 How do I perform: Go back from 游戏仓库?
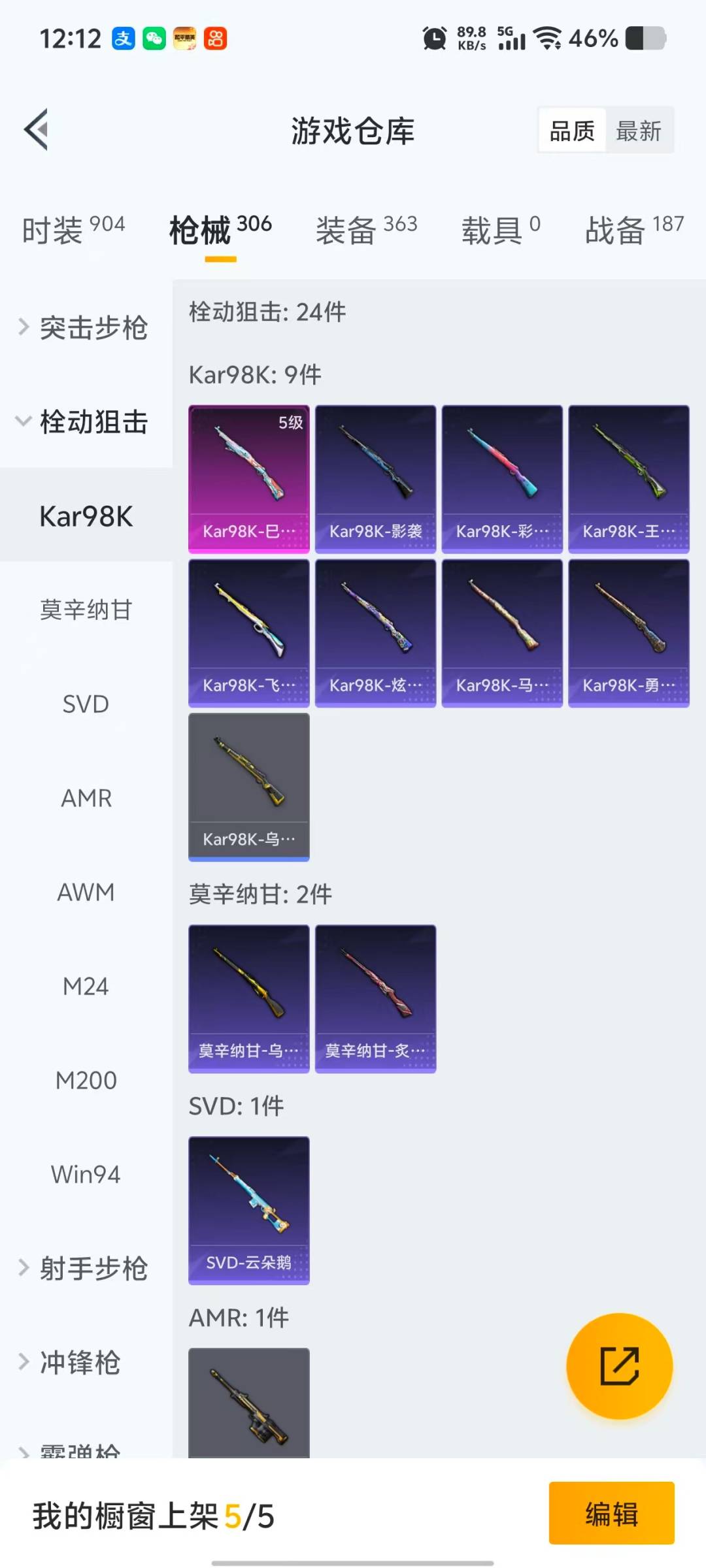pyautogui.click(x=37, y=129)
